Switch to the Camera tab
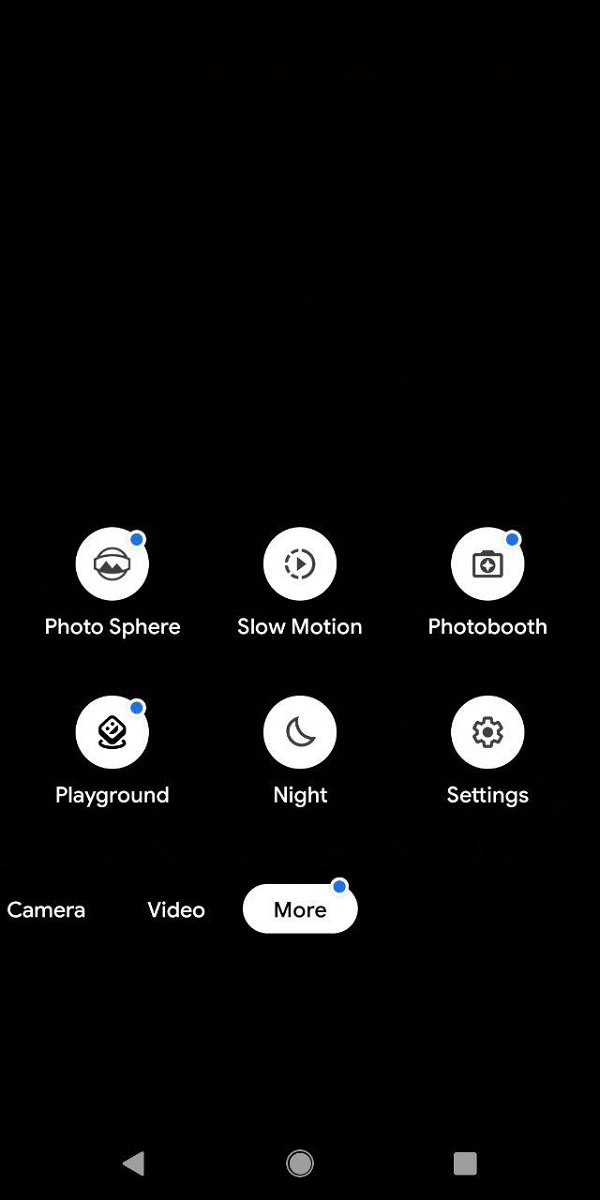Screen dimensions: 600x1200 click(46, 910)
